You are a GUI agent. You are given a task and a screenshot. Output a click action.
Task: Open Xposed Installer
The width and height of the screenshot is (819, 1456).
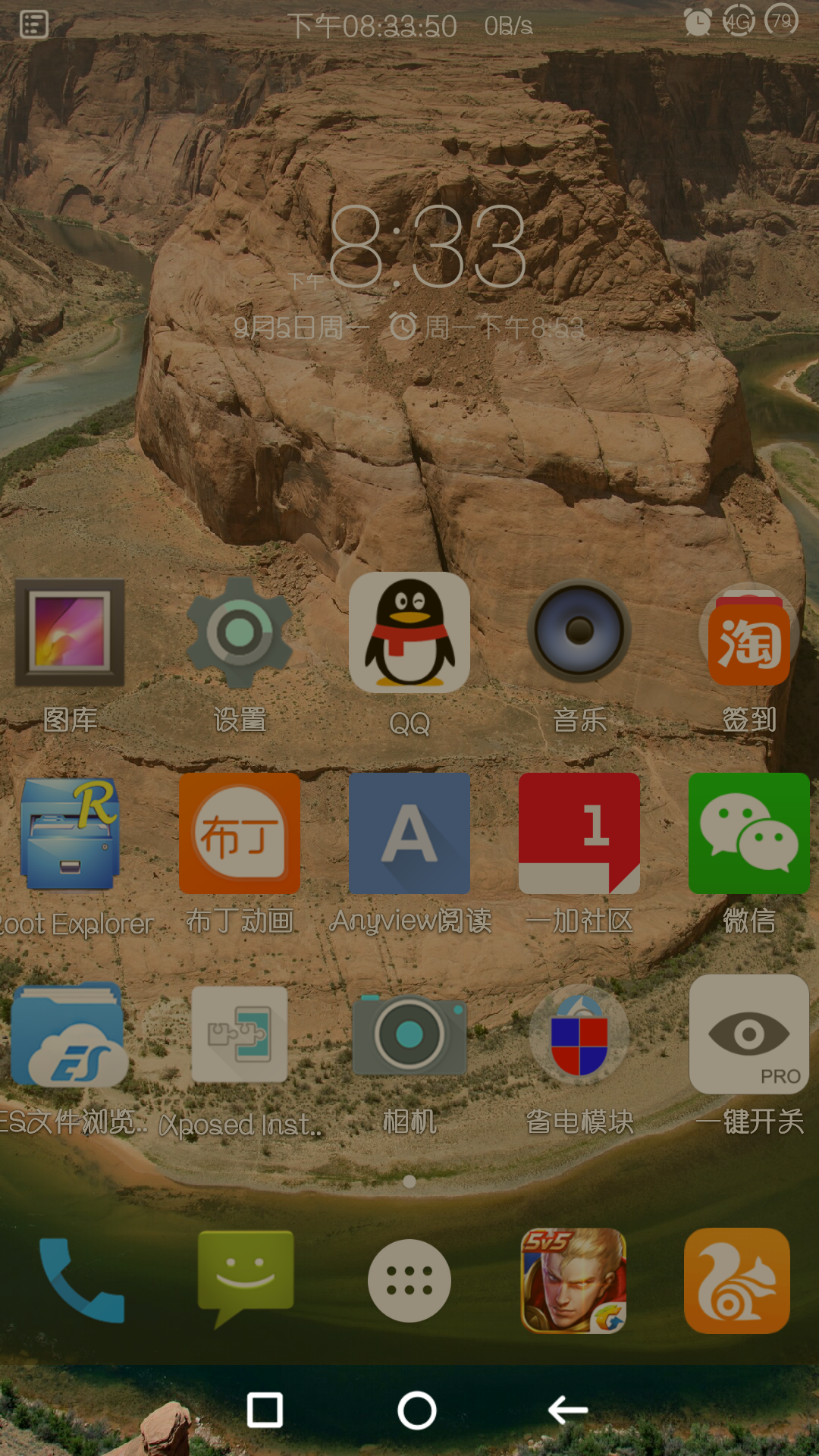[240, 1035]
